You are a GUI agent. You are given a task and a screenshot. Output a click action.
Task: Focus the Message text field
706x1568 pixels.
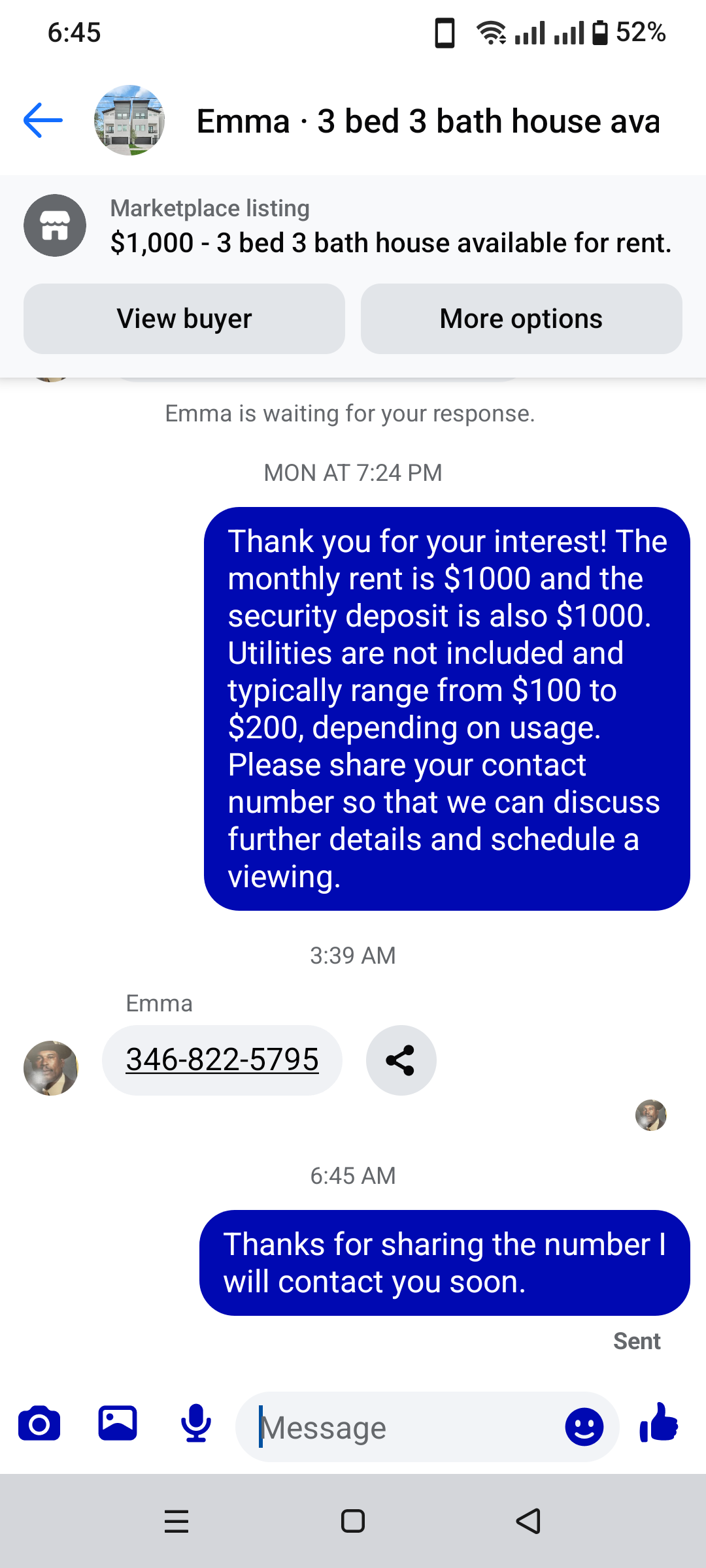[405, 1427]
